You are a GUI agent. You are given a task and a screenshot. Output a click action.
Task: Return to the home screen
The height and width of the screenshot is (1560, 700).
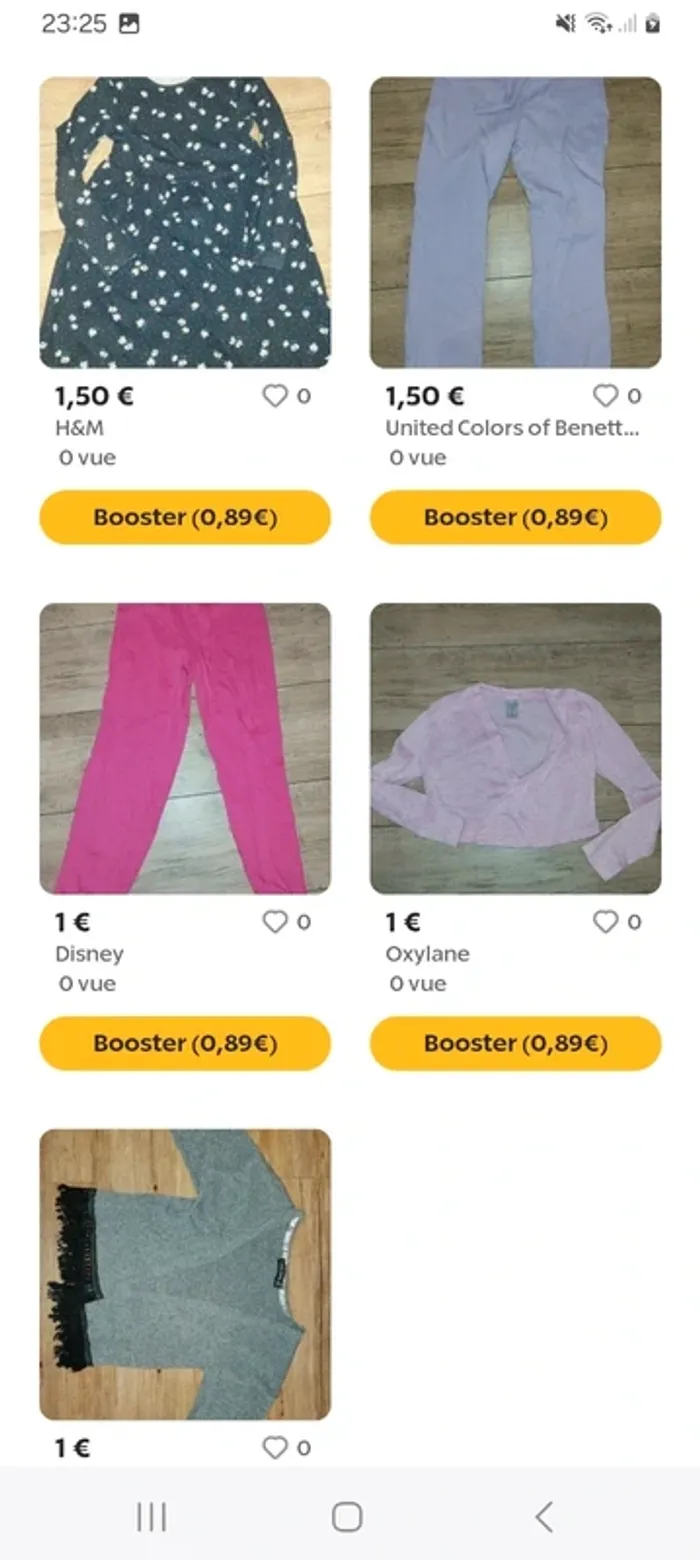347,1517
